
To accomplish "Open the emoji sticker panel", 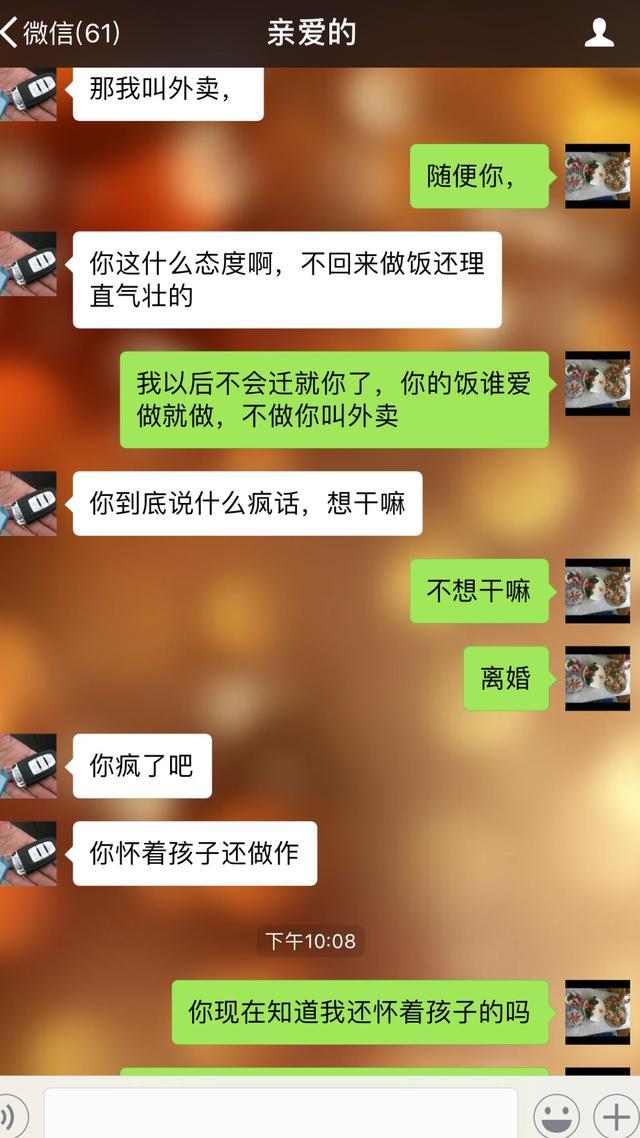I will coord(556,1114).
